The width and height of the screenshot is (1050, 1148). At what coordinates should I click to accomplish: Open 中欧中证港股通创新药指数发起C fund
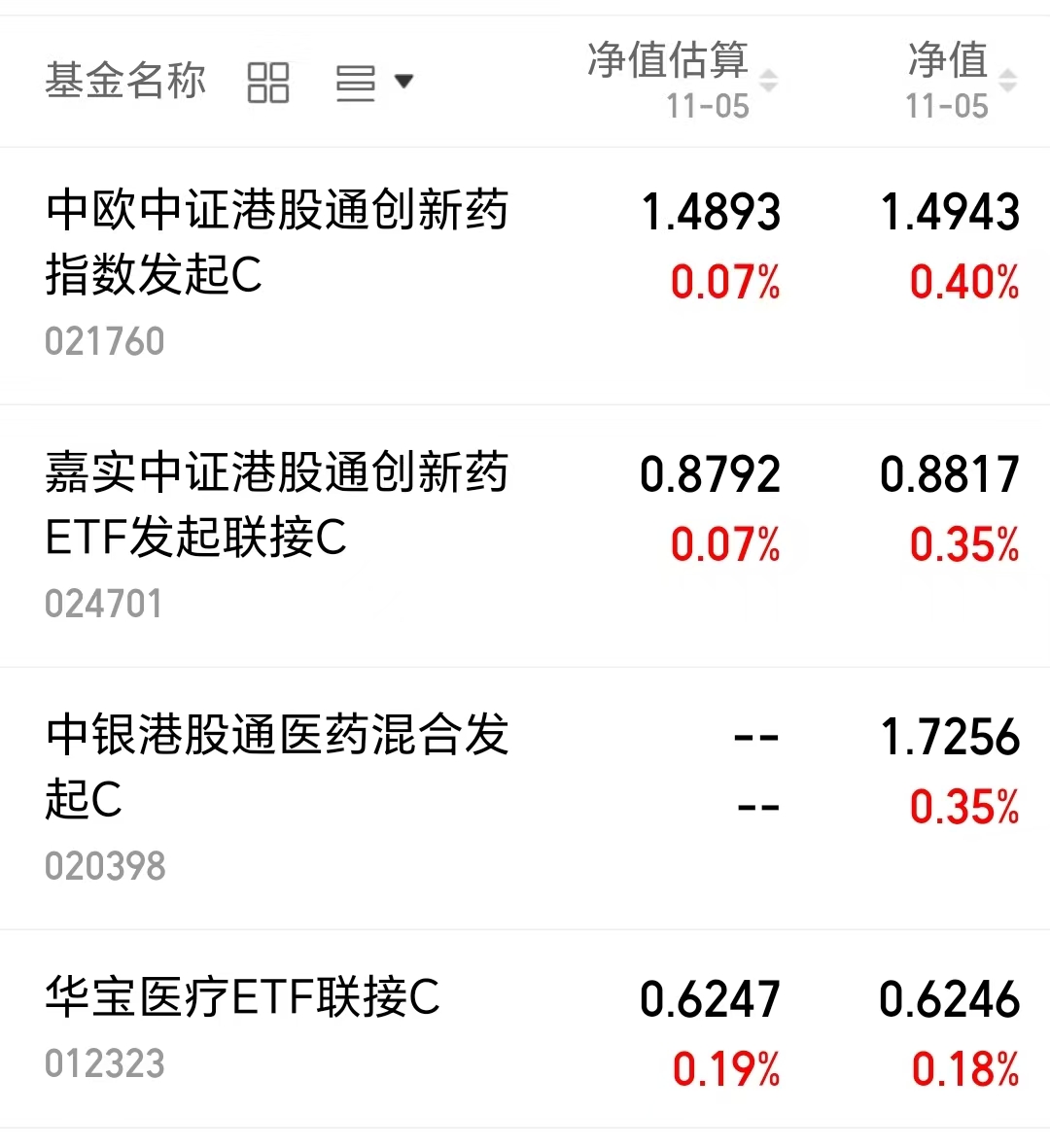(x=276, y=243)
